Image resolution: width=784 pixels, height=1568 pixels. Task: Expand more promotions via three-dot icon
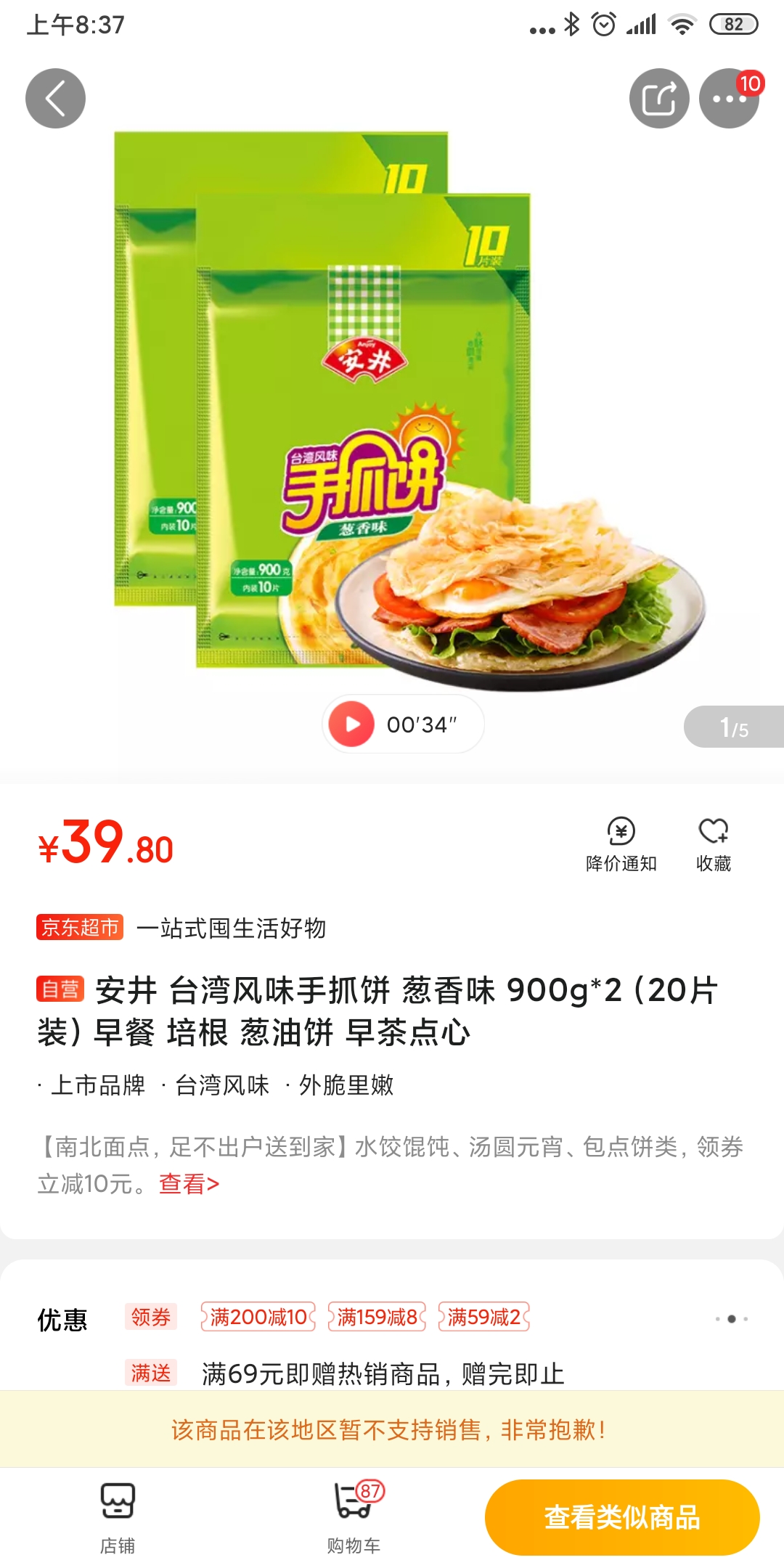tap(731, 1318)
